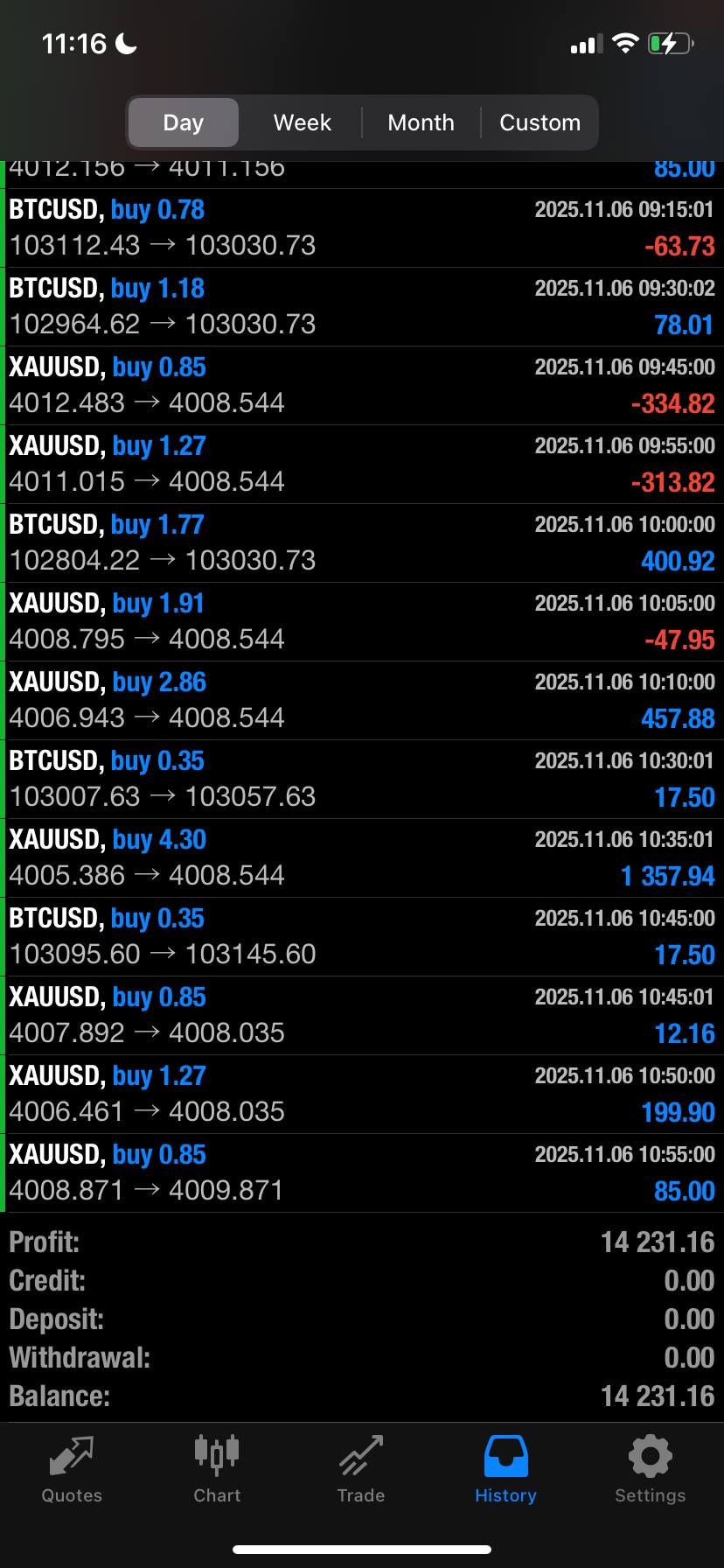Screen dimensions: 724x1568
Task: Select the Day period filter
Action: tap(184, 122)
